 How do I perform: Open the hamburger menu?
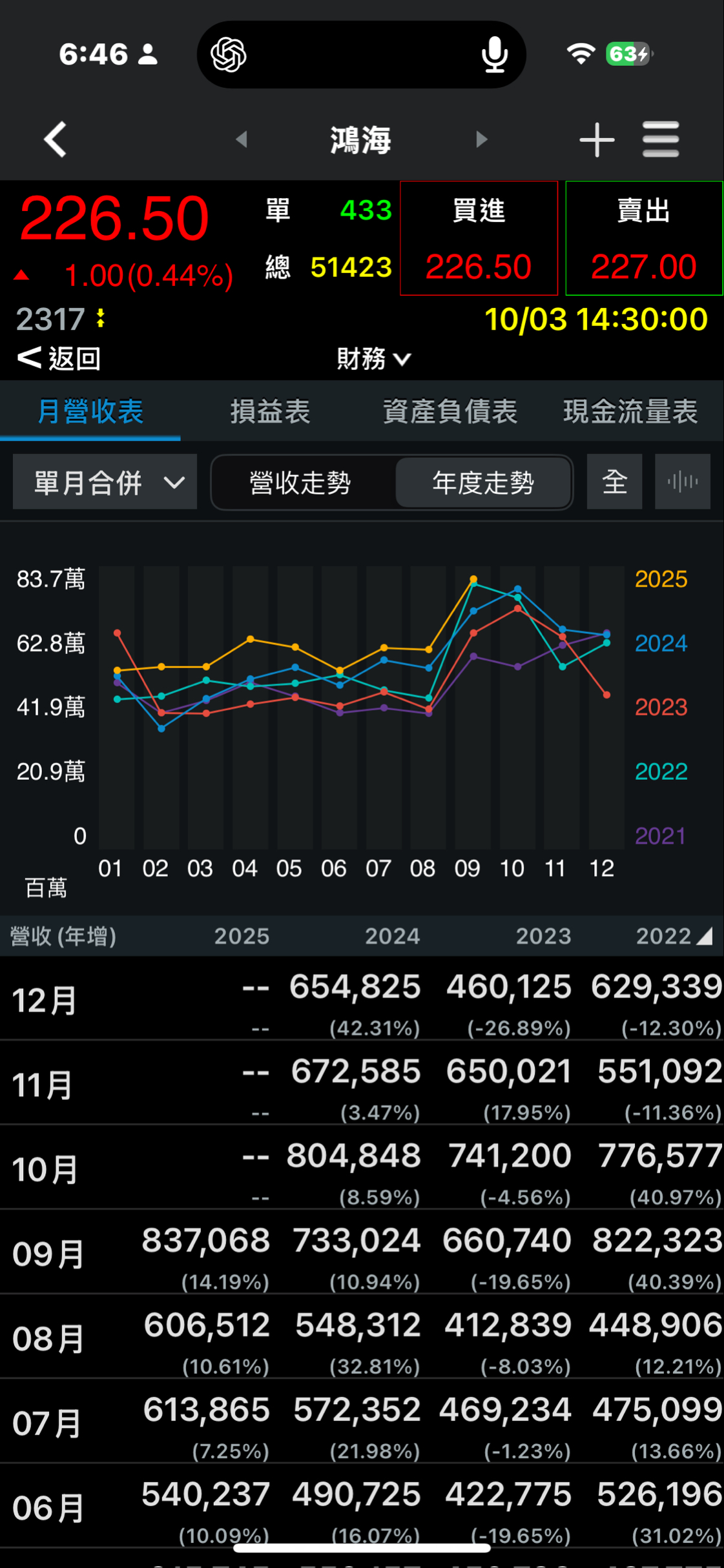tap(661, 139)
